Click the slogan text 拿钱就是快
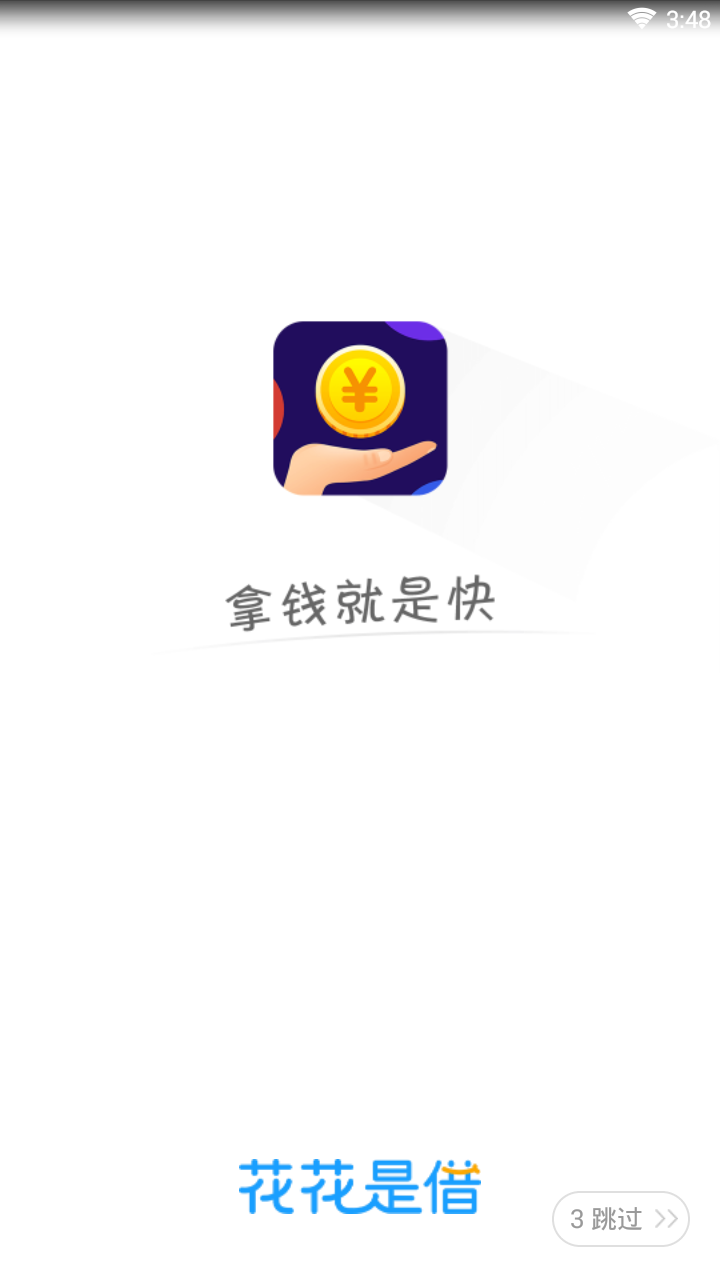Image resolution: width=720 pixels, height=1280 pixels. (x=360, y=597)
